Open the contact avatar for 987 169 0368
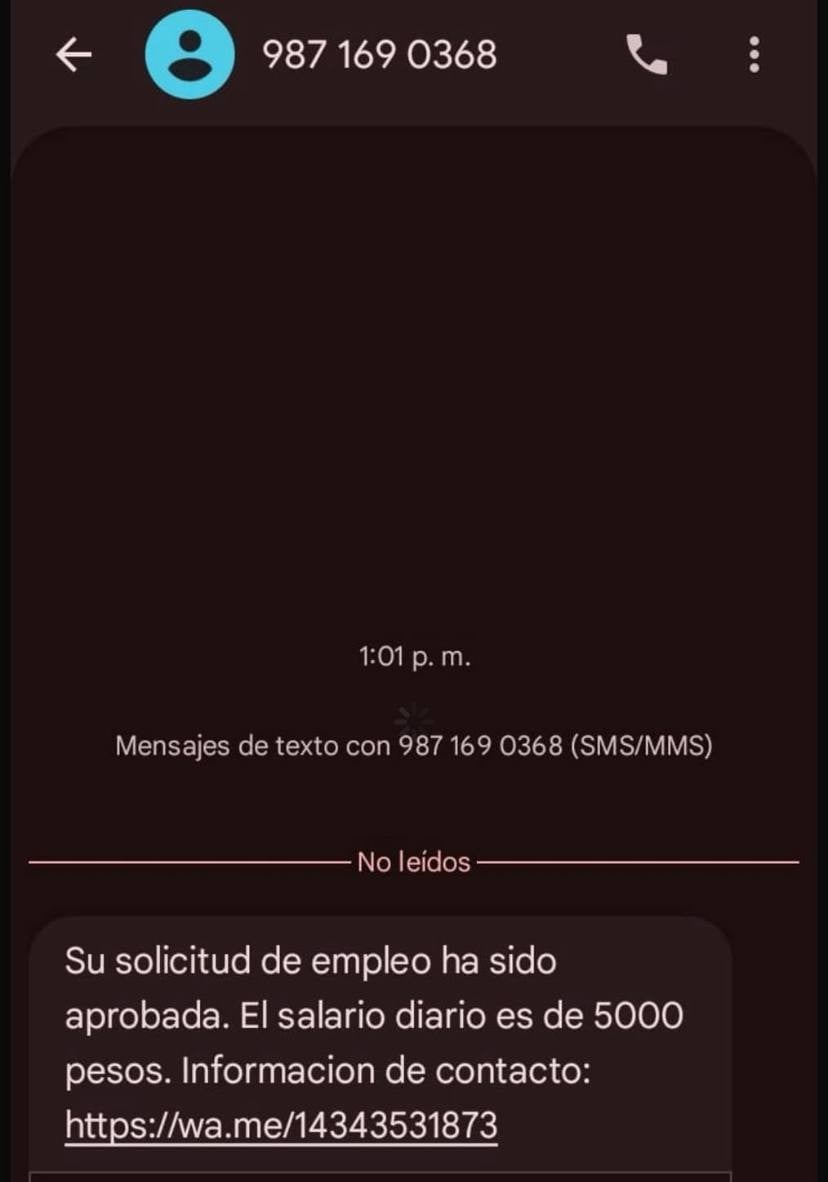Viewport: 828px width, 1182px height. tap(190, 55)
